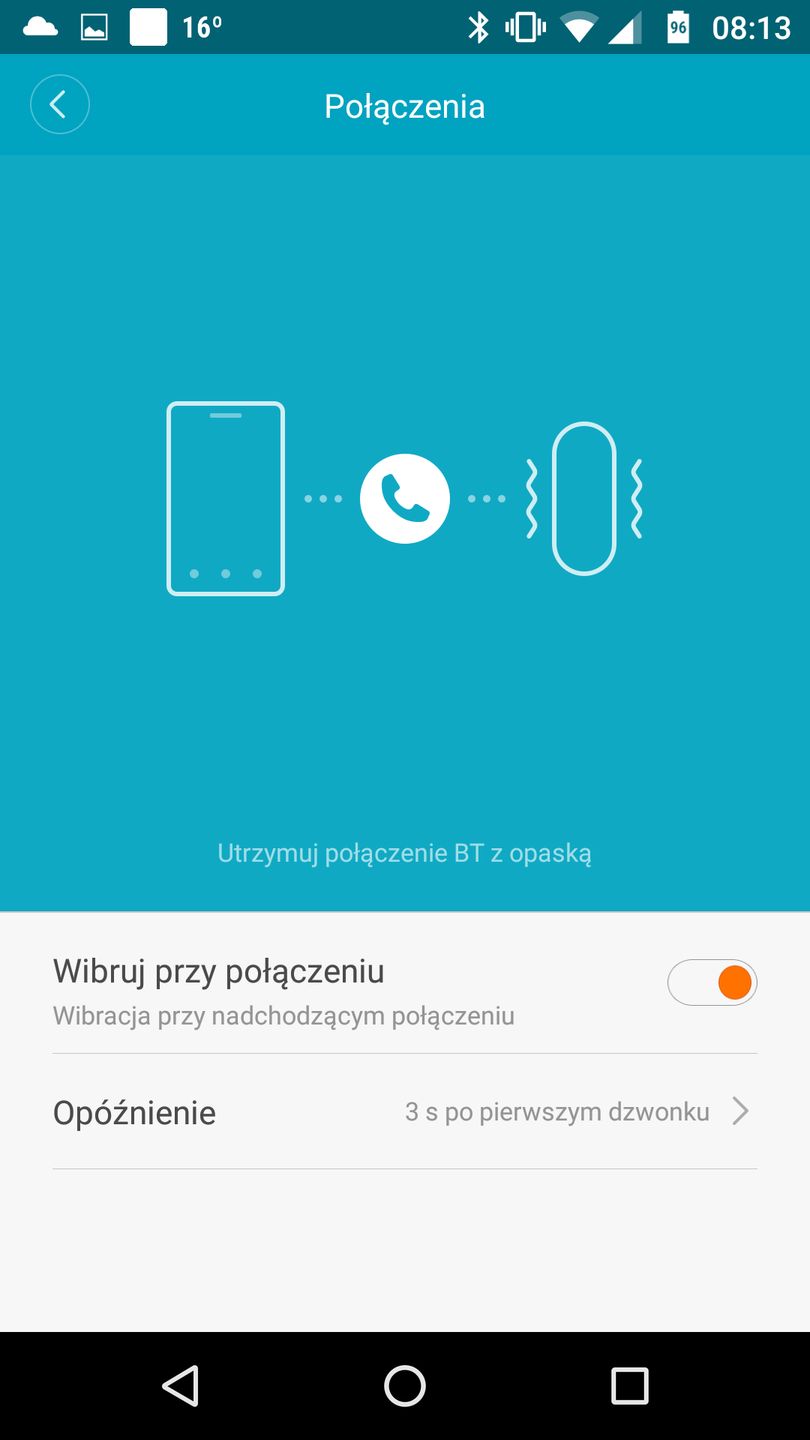Tap the call handset circle icon
Screen dimensions: 810x1440
pos(404,498)
